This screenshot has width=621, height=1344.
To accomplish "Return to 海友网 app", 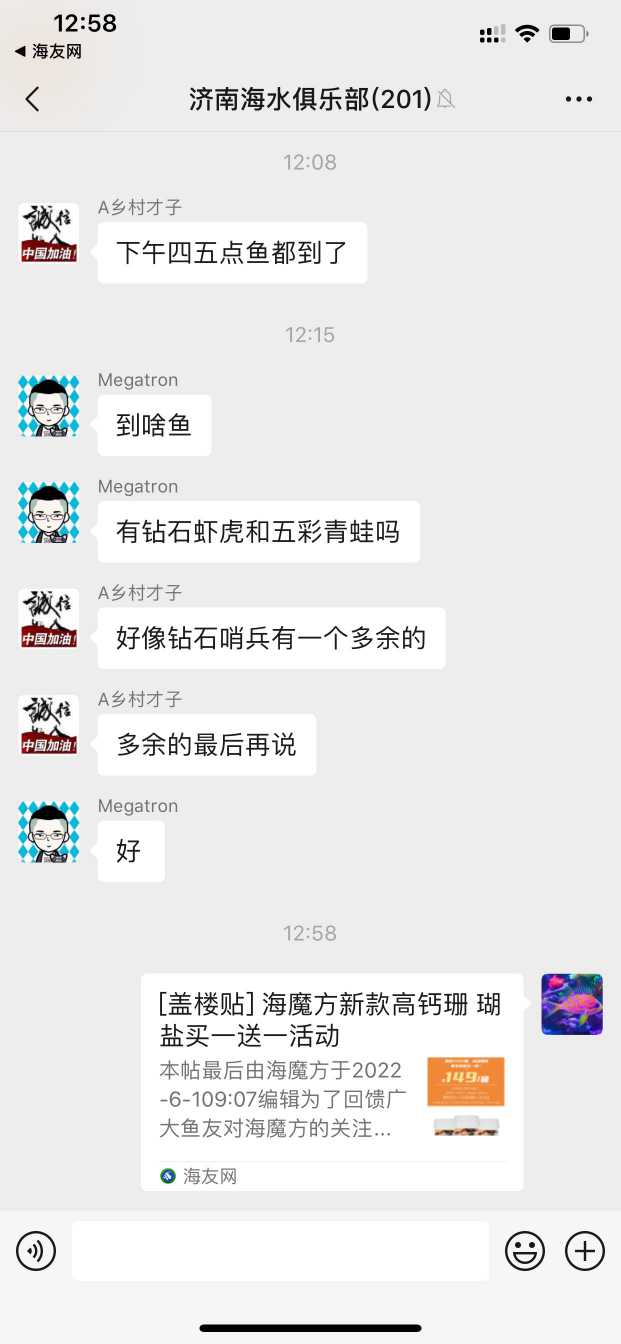I will tap(48, 51).
